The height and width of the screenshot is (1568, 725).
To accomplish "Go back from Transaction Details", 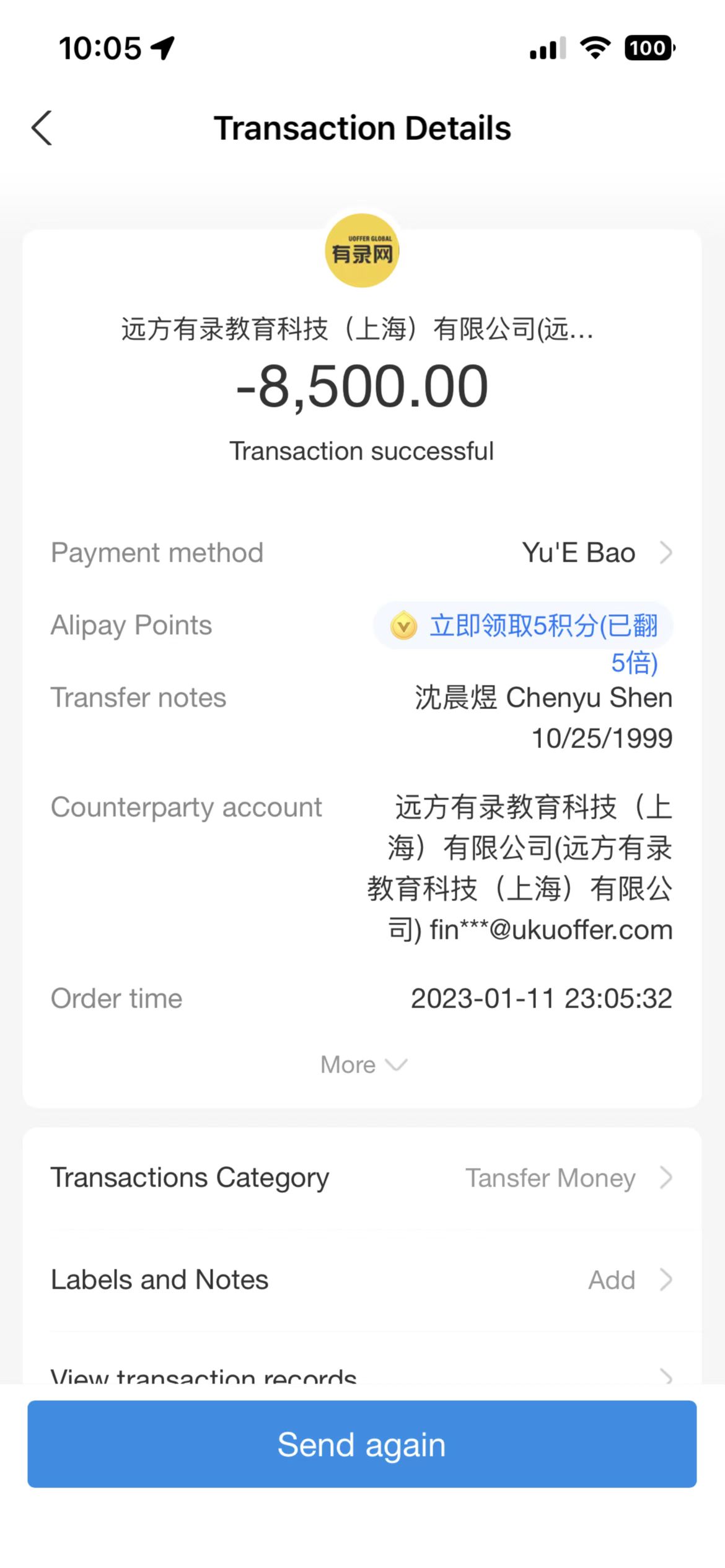I will tap(42, 128).
